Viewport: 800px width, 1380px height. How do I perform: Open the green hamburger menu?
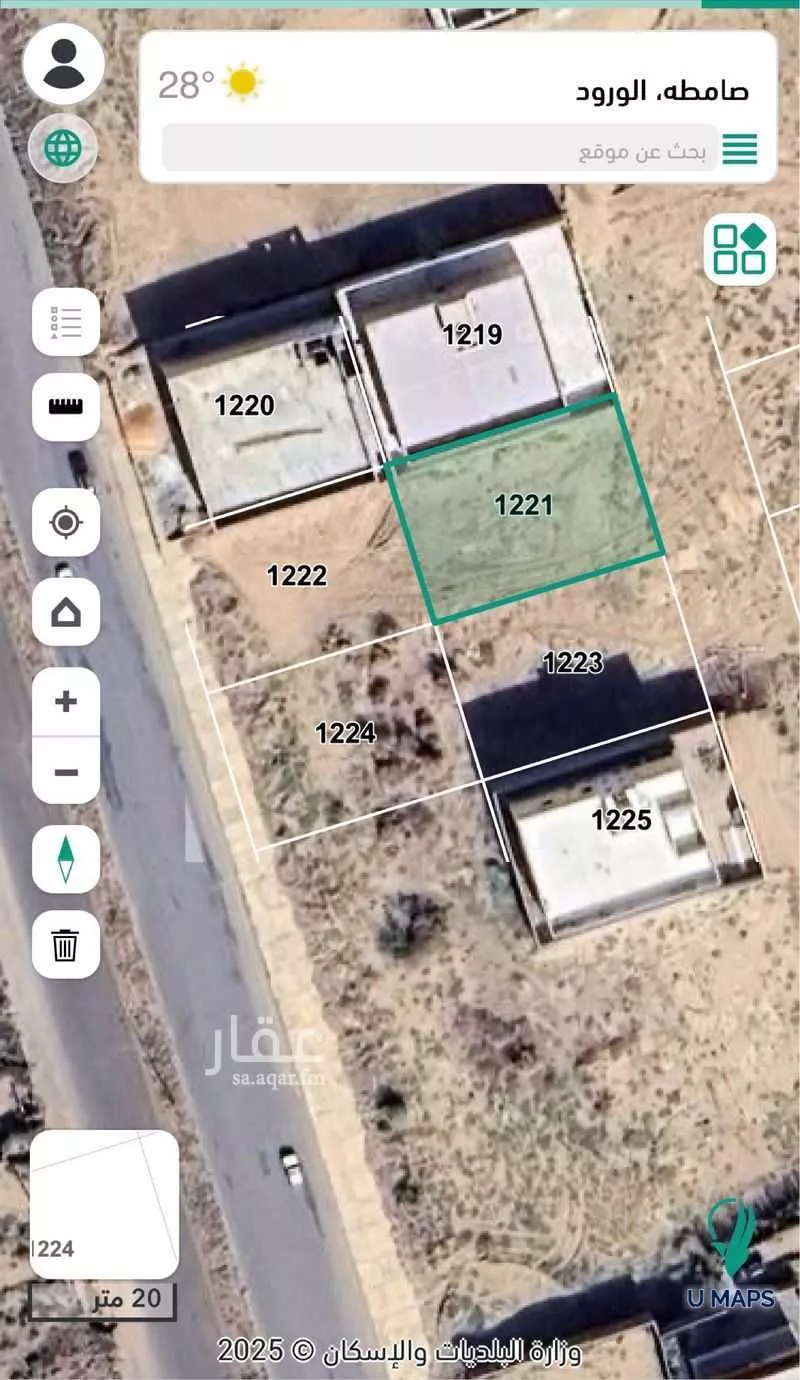point(740,149)
